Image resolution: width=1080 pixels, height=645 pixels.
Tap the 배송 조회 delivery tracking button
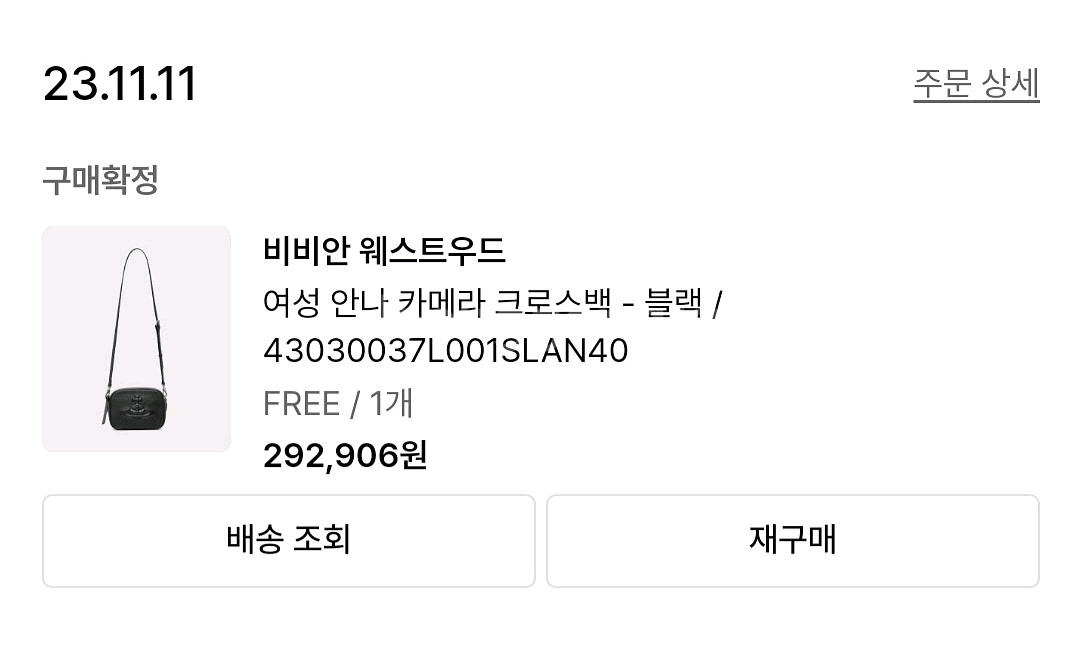[x=288, y=541]
